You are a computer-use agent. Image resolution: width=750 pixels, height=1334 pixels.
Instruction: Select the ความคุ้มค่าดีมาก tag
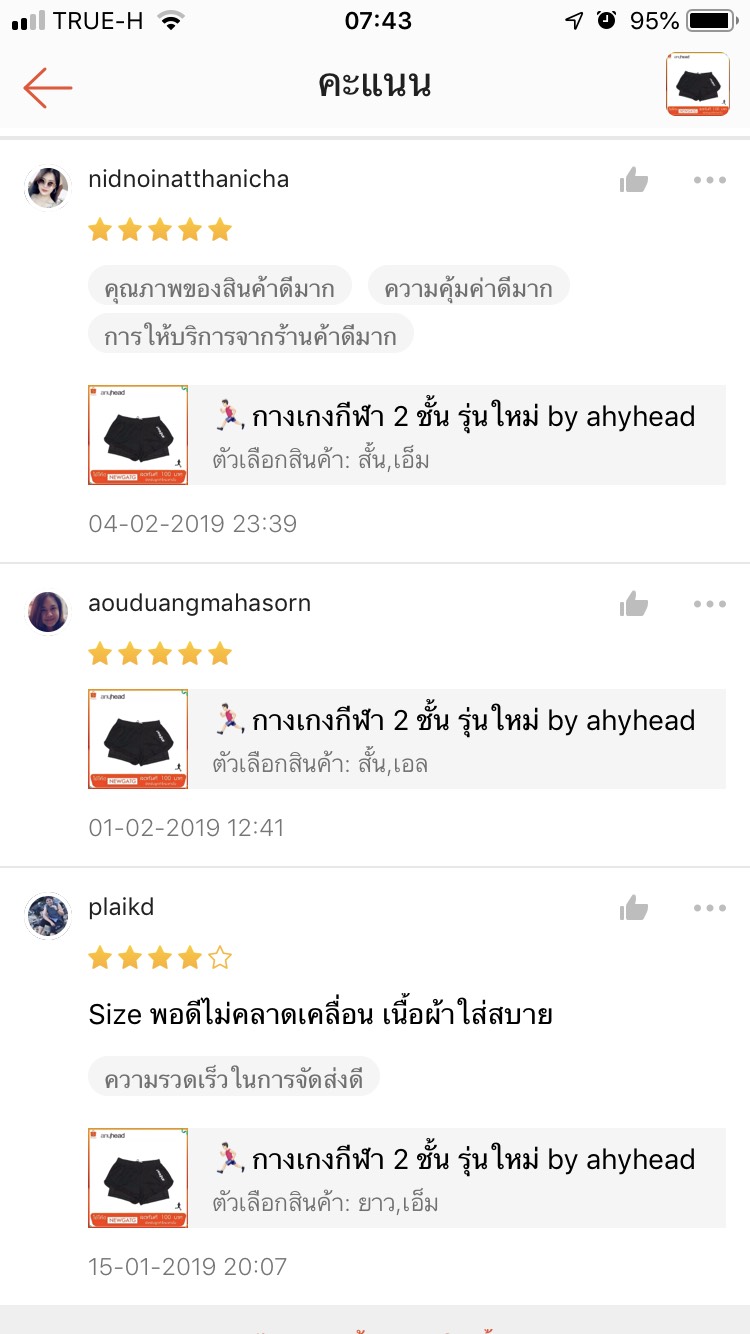coord(469,286)
